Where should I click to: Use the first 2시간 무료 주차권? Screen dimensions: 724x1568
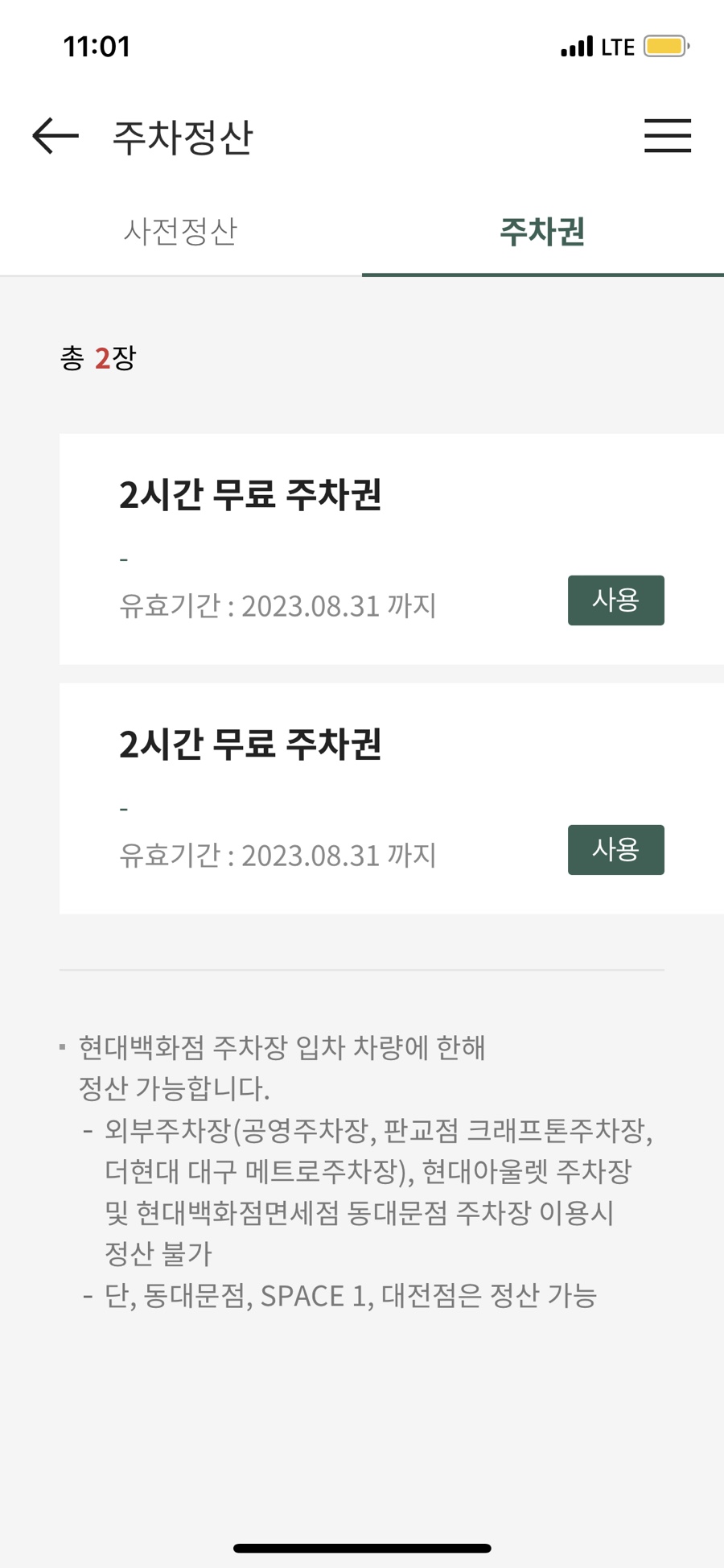pos(615,600)
